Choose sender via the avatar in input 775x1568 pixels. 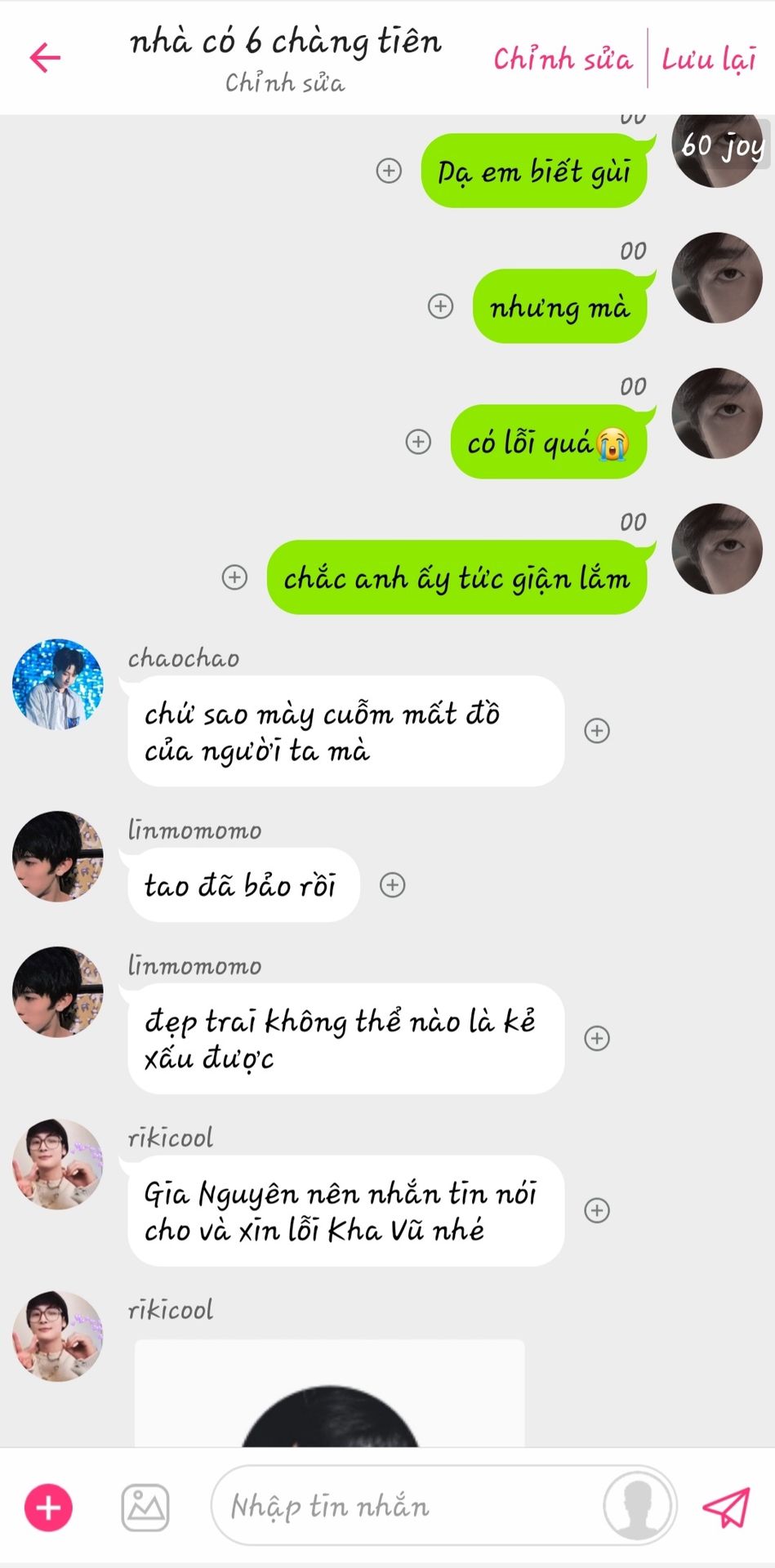(638, 1506)
